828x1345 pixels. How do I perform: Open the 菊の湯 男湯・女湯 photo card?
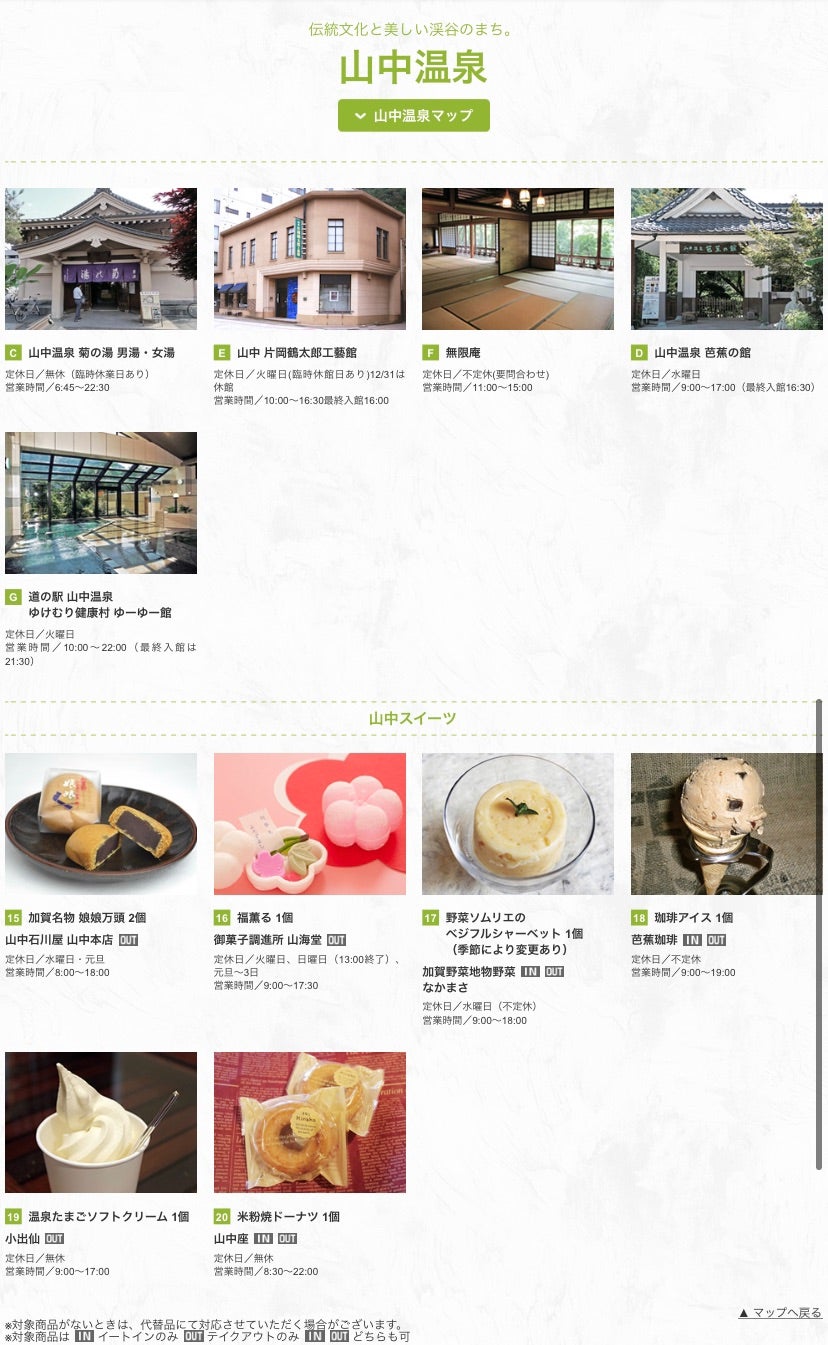(x=101, y=259)
